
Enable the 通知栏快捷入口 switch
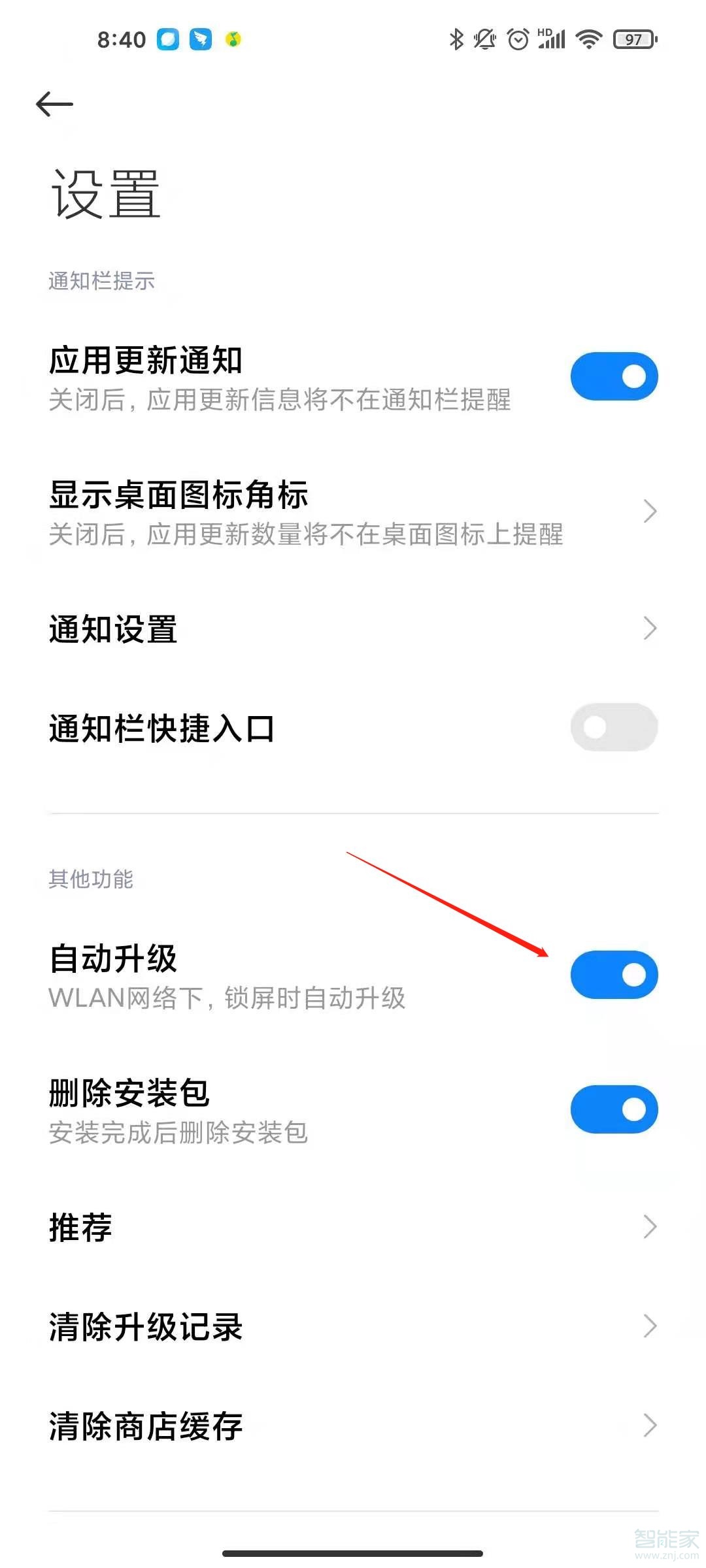tap(613, 727)
